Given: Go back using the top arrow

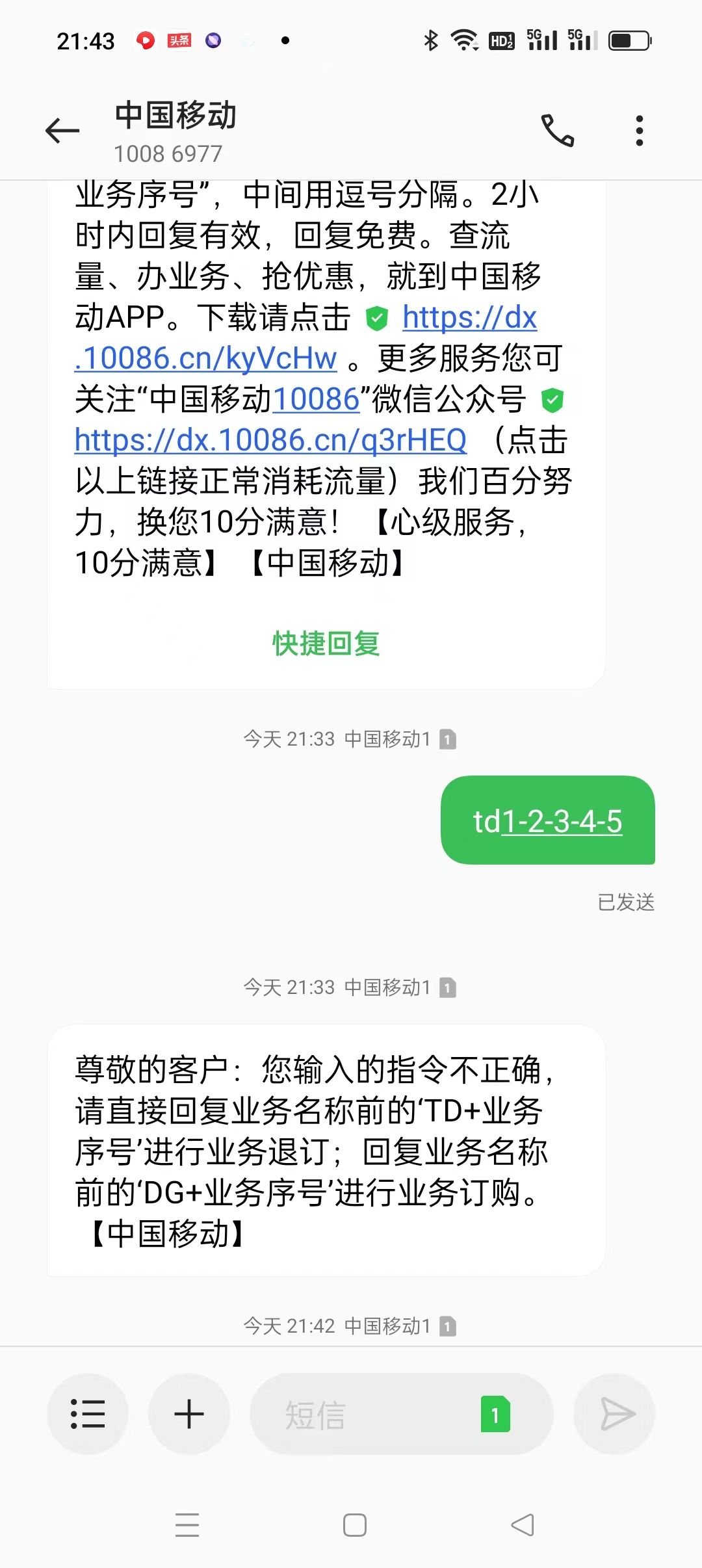Looking at the screenshot, I should (x=62, y=131).
